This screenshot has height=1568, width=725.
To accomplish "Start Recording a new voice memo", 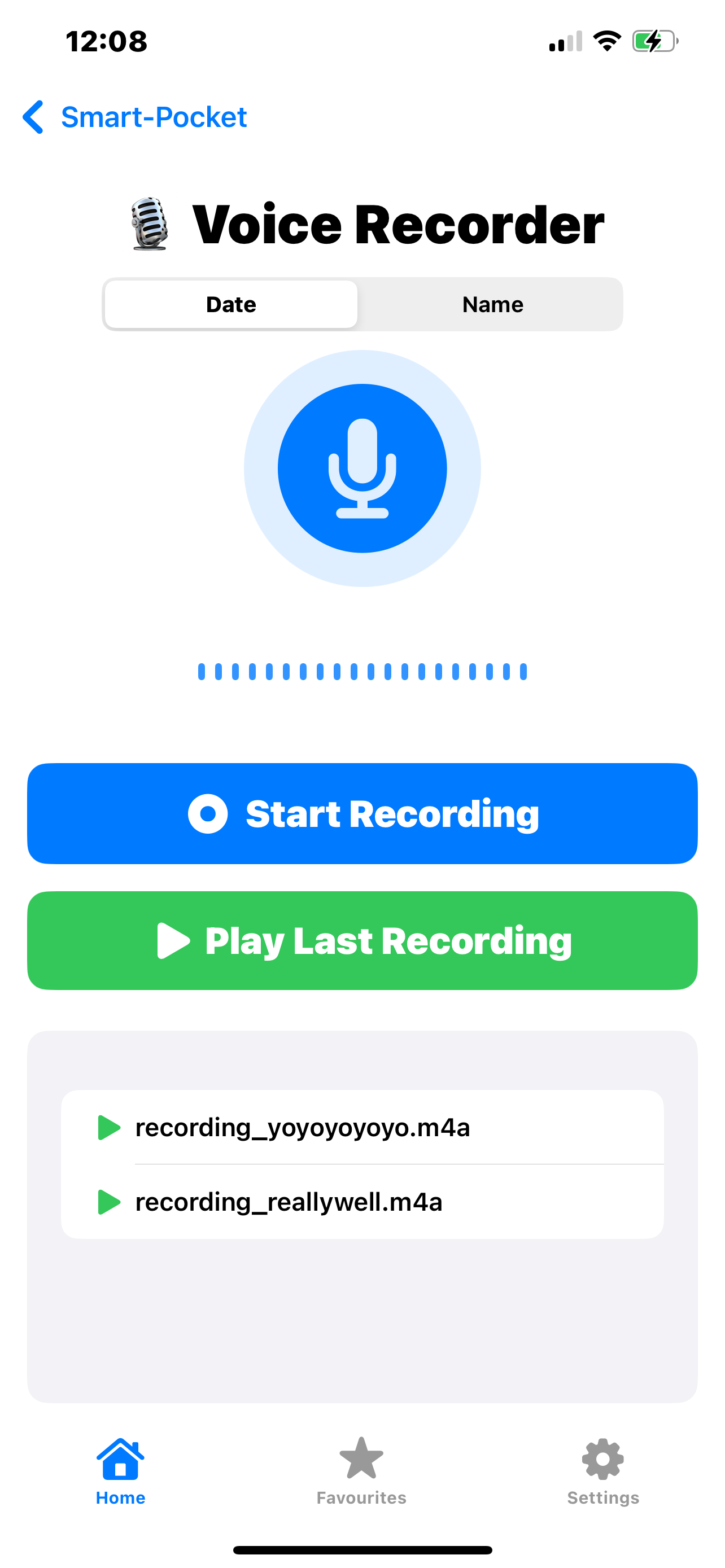I will [362, 813].
